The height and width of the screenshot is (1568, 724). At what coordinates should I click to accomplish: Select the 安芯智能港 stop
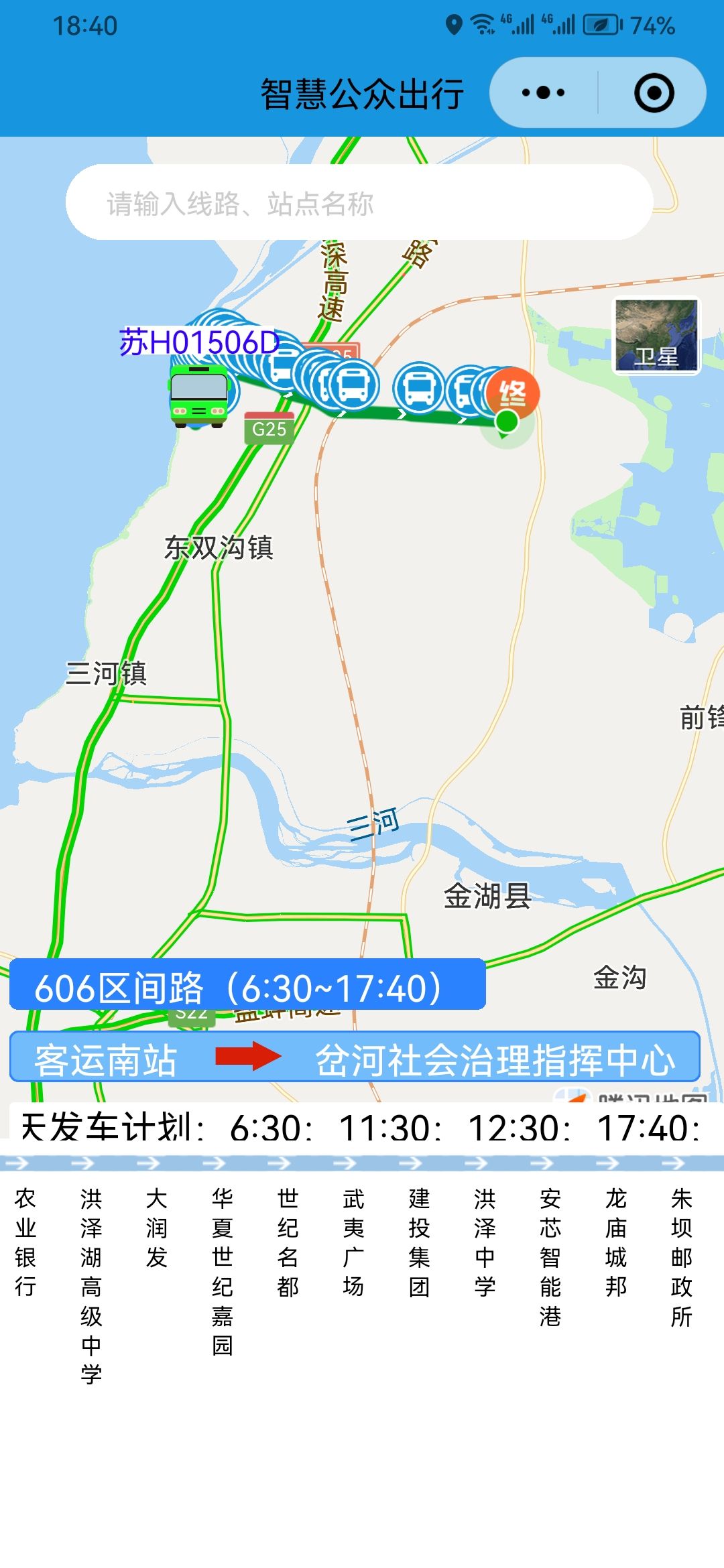(x=550, y=1257)
